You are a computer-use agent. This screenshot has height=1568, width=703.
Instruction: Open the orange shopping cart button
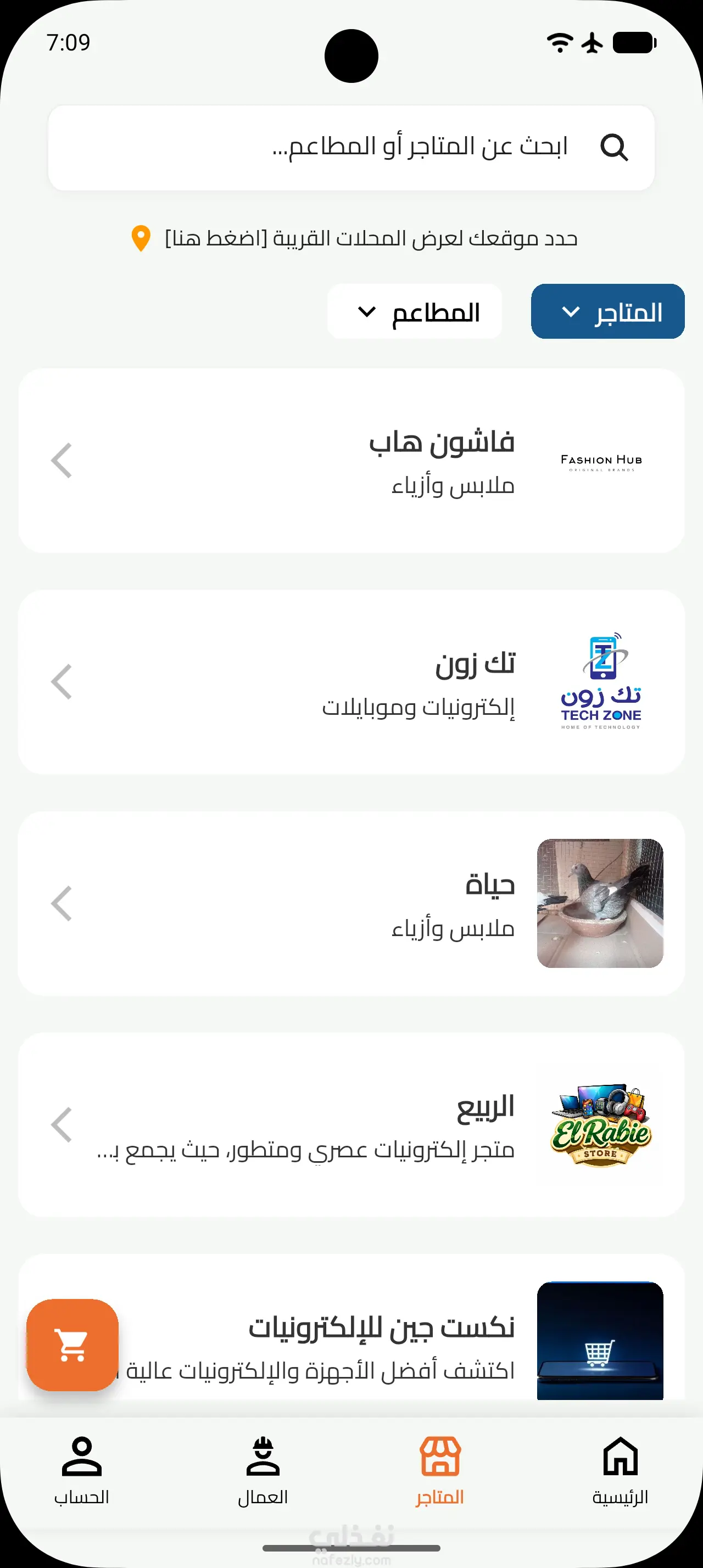pyautogui.click(x=72, y=1345)
